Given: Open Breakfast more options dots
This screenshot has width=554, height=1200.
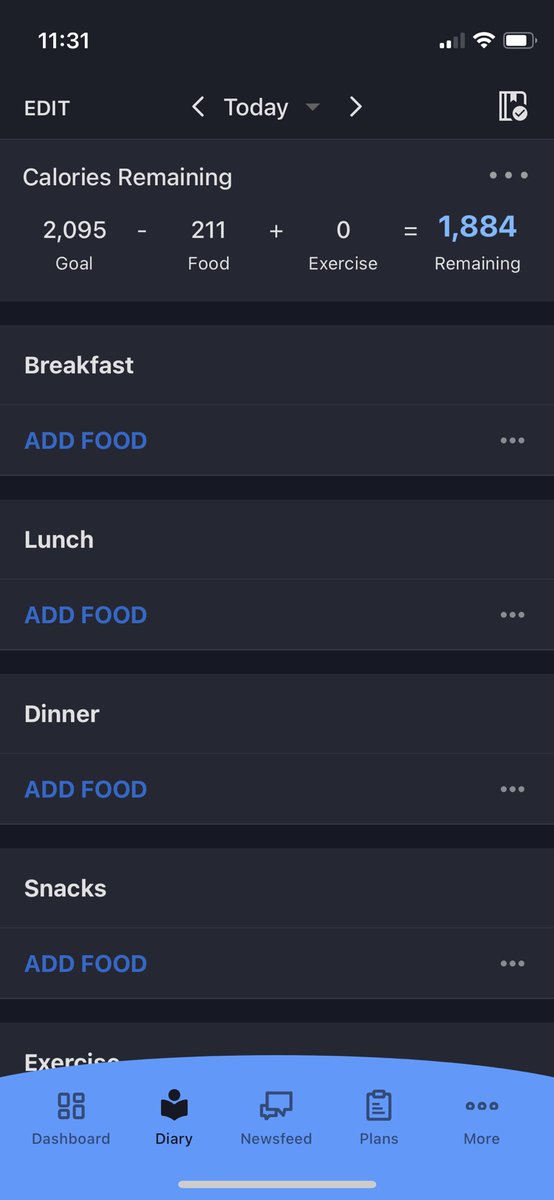Looking at the screenshot, I should pos(512,441).
